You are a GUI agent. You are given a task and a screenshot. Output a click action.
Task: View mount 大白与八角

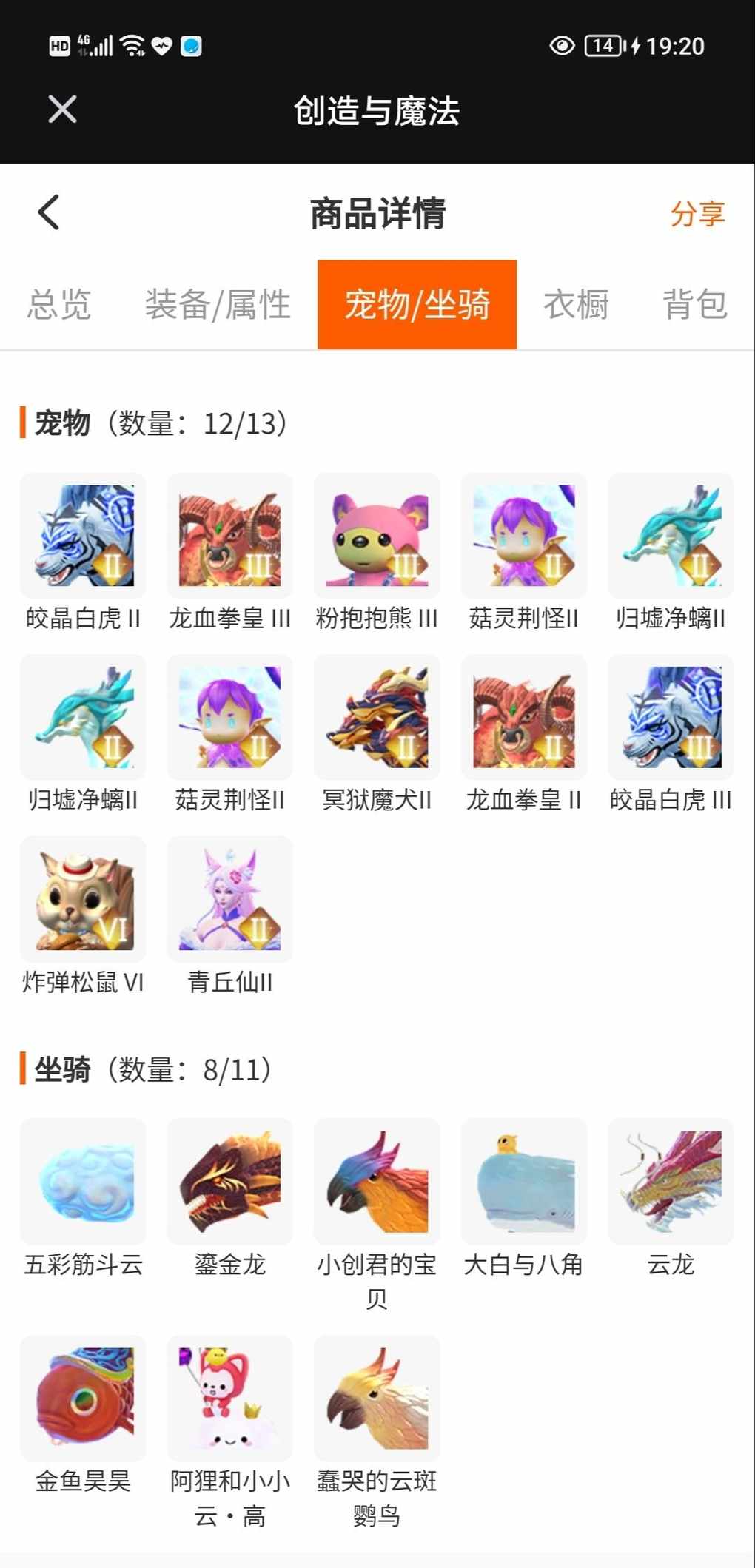pyautogui.click(x=524, y=1181)
